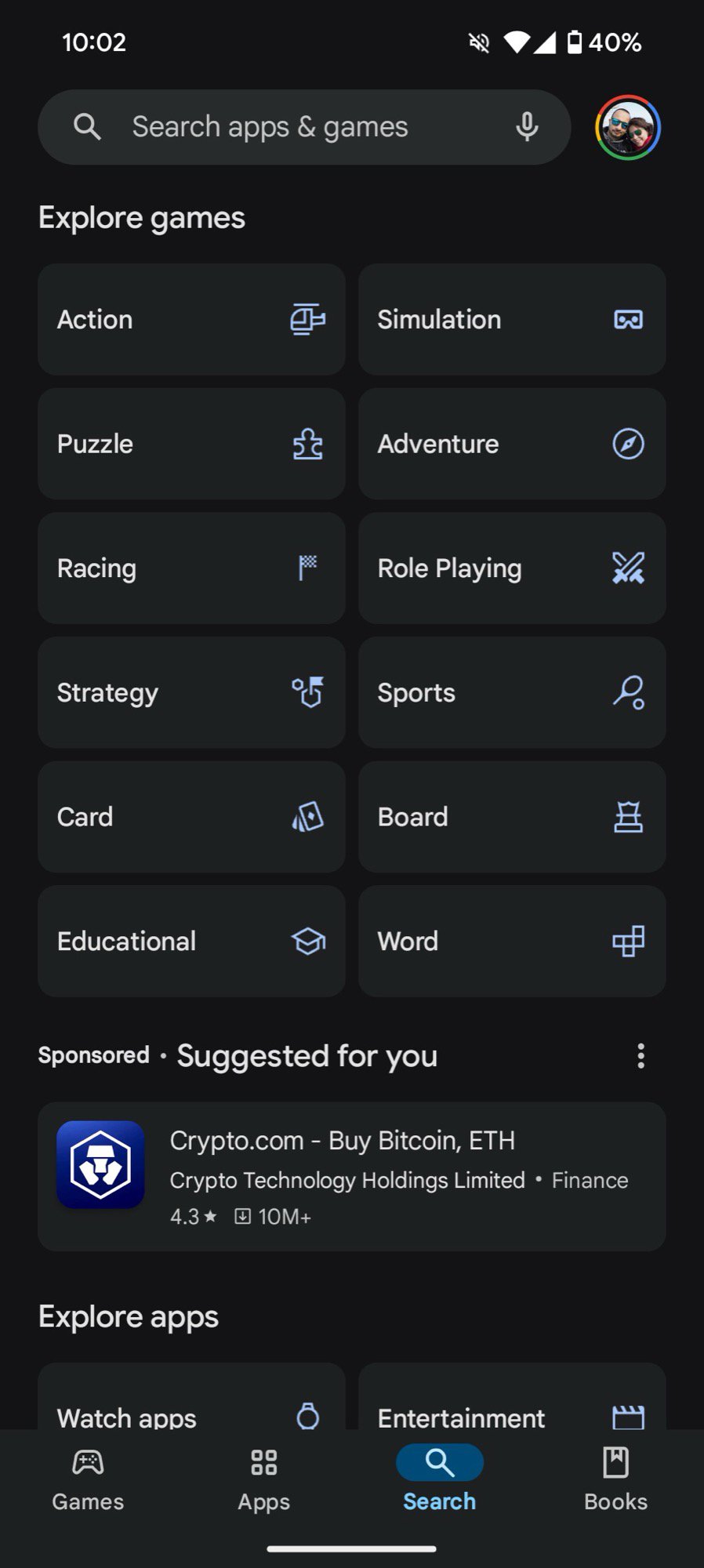Choose the Role Playing category

[512, 568]
